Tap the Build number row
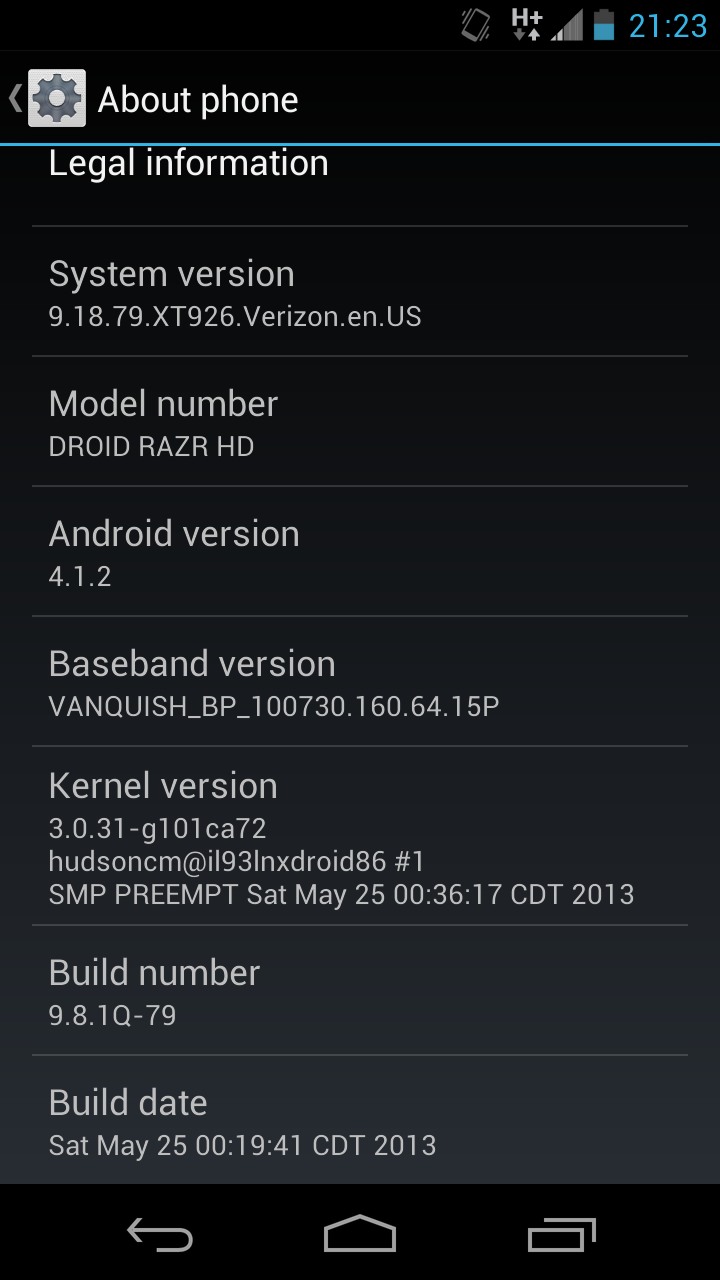 click(x=360, y=990)
